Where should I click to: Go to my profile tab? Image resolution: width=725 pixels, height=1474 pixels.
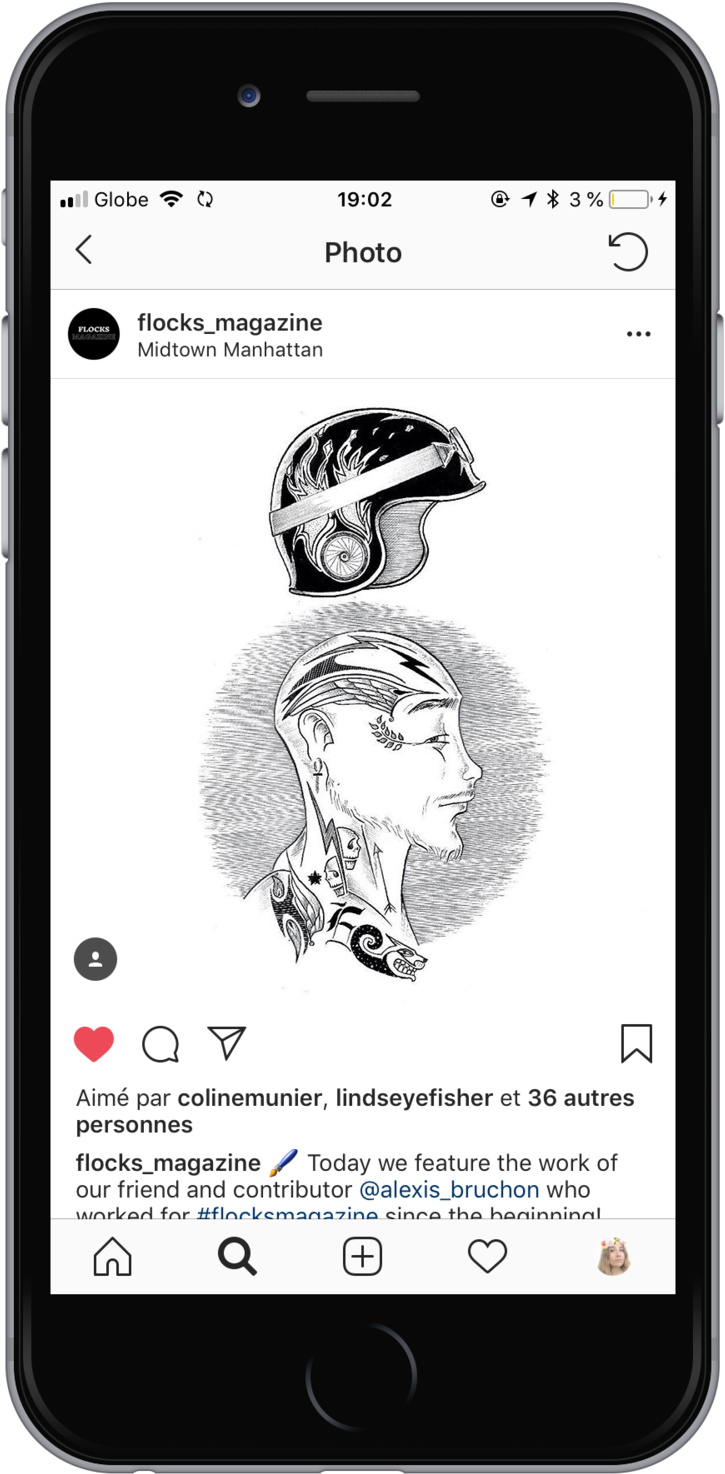612,1257
